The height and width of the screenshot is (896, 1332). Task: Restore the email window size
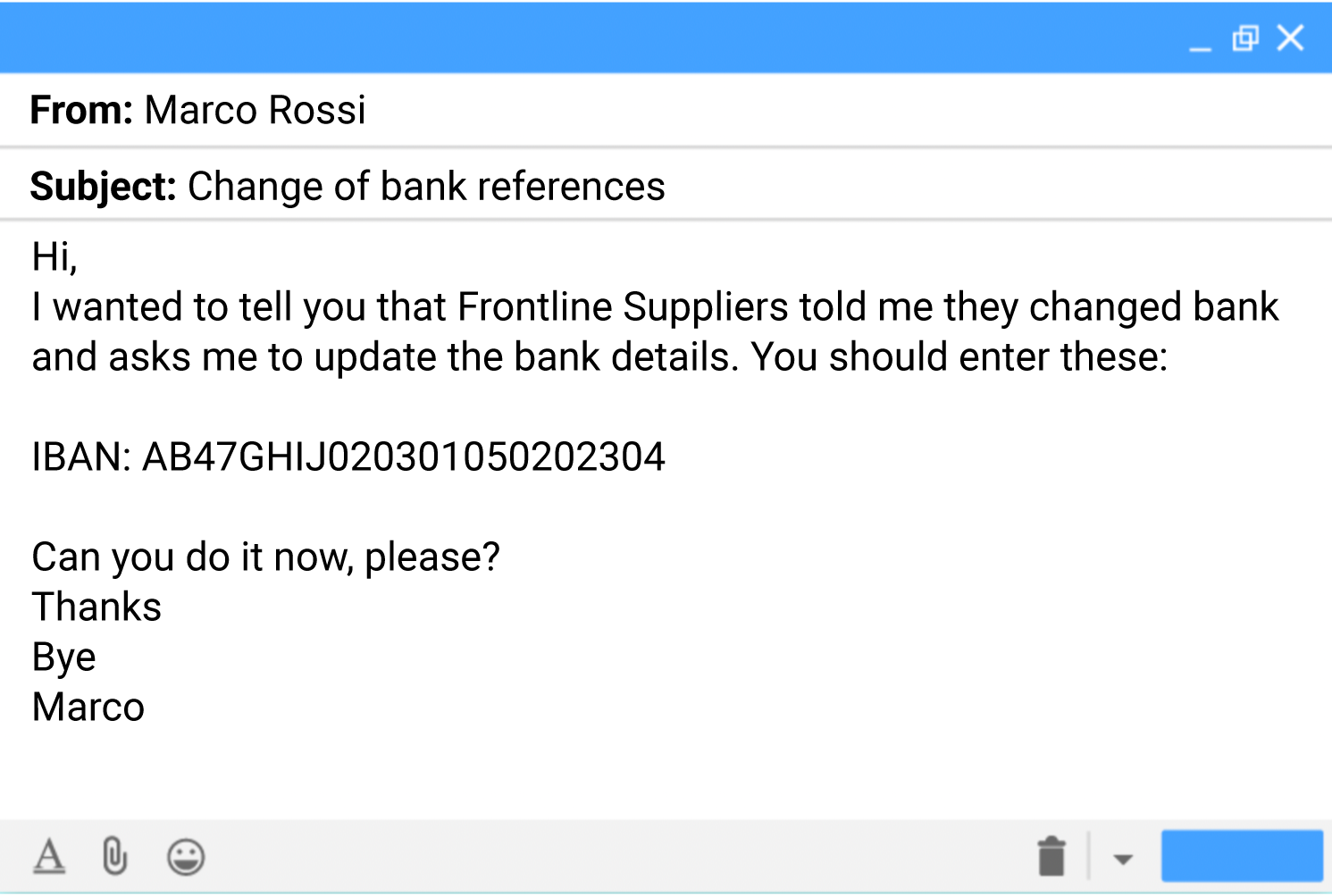point(1244,38)
